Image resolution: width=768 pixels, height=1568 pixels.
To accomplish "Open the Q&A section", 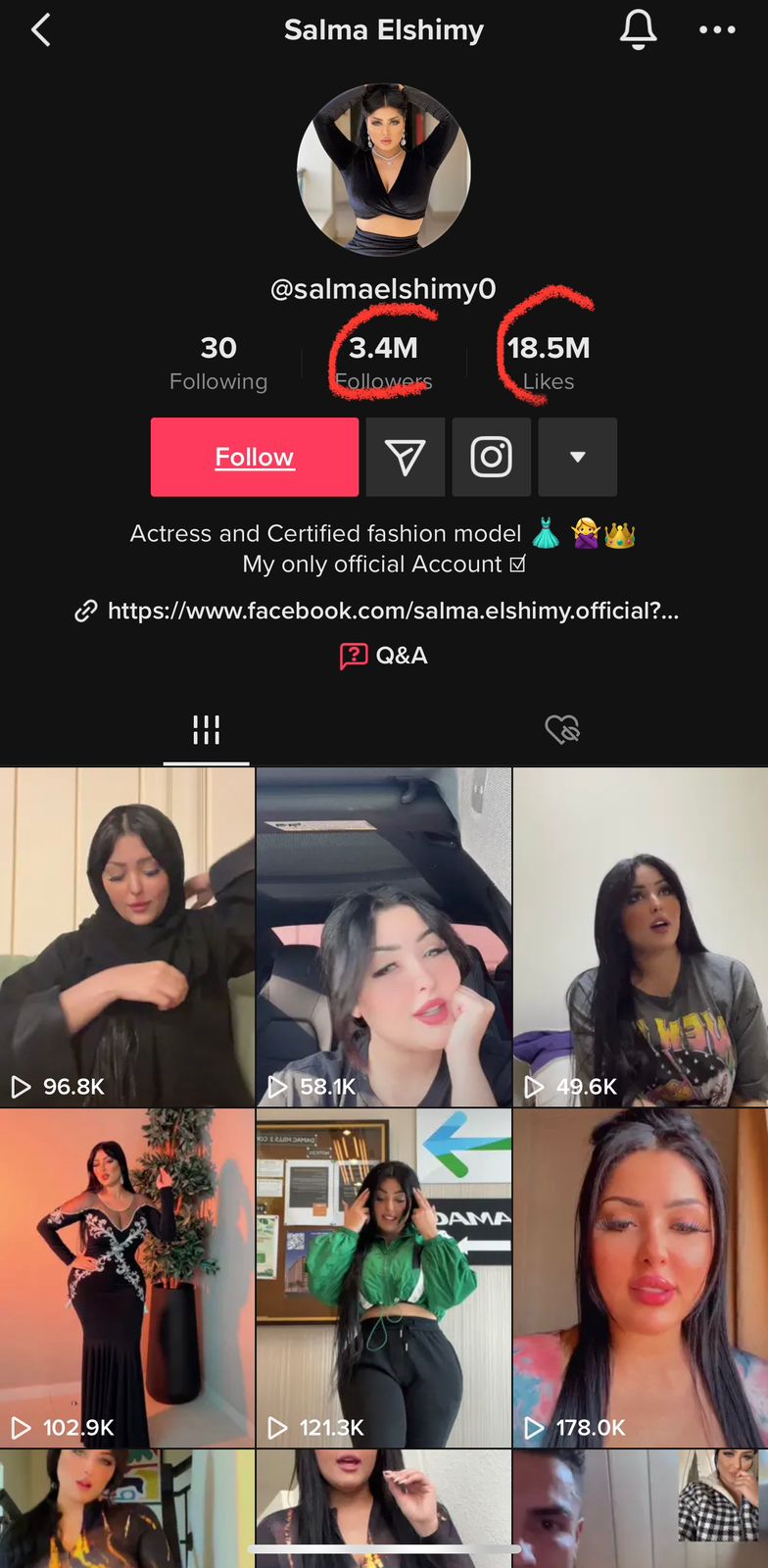I will click(x=384, y=656).
